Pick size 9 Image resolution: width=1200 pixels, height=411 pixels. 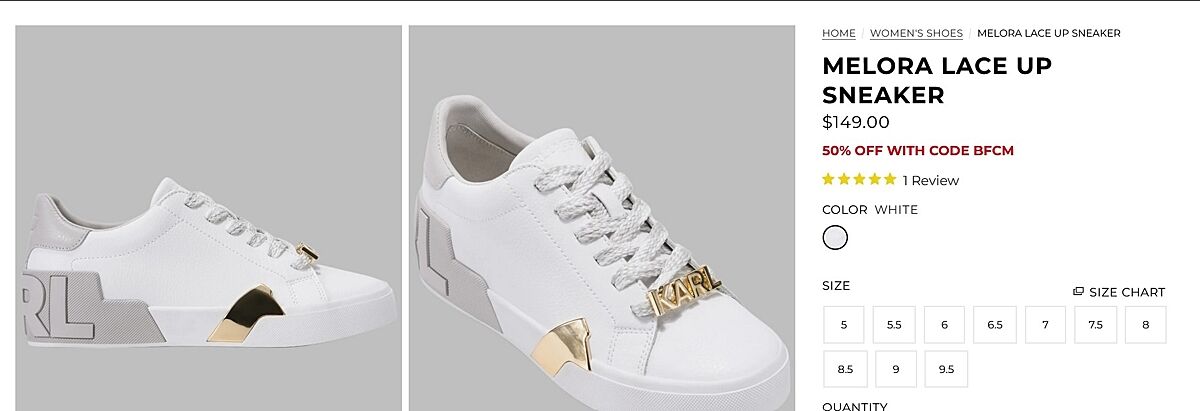[x=896, y=369]
